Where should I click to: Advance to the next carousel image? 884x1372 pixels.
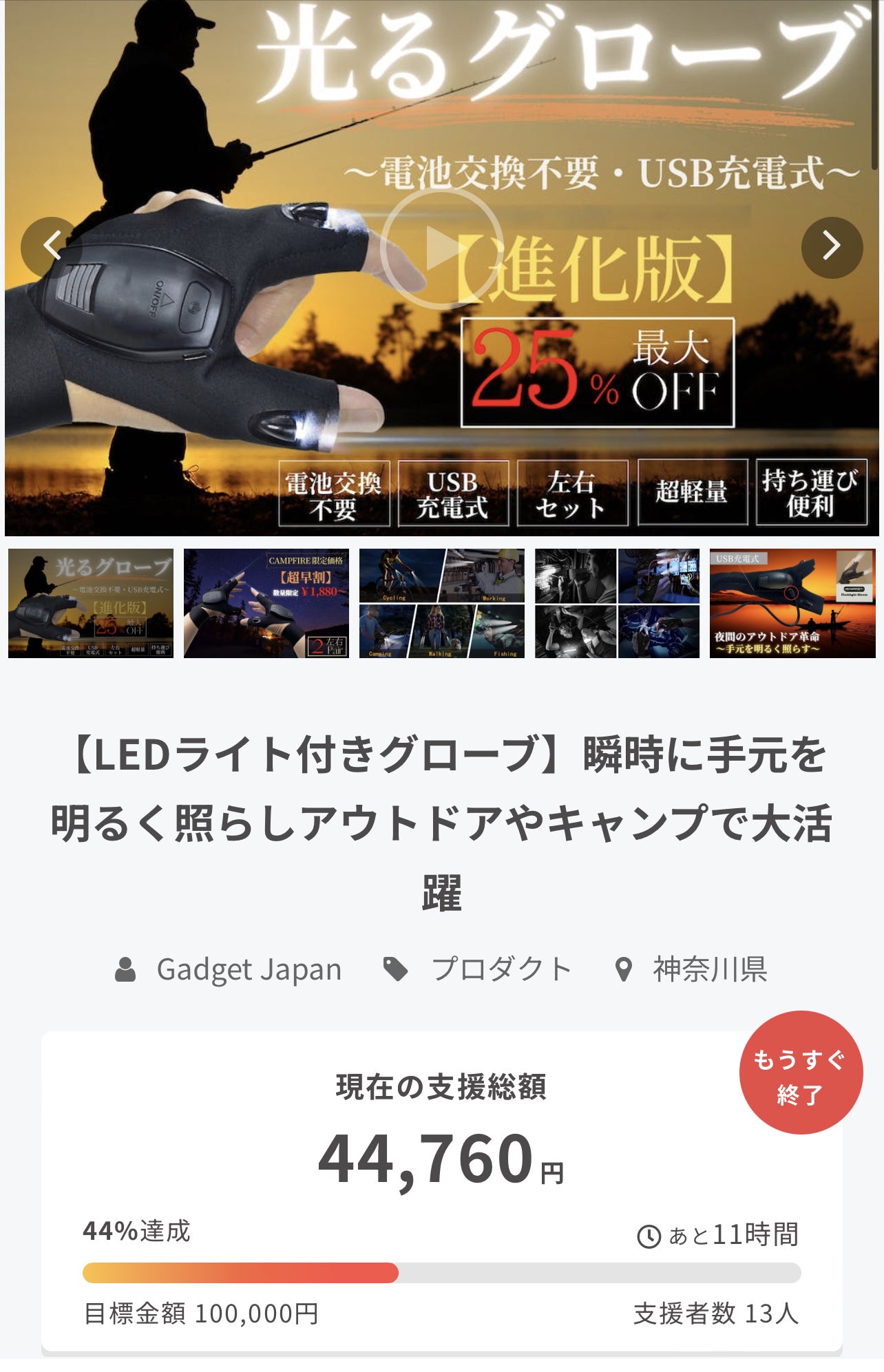[831, 246]
